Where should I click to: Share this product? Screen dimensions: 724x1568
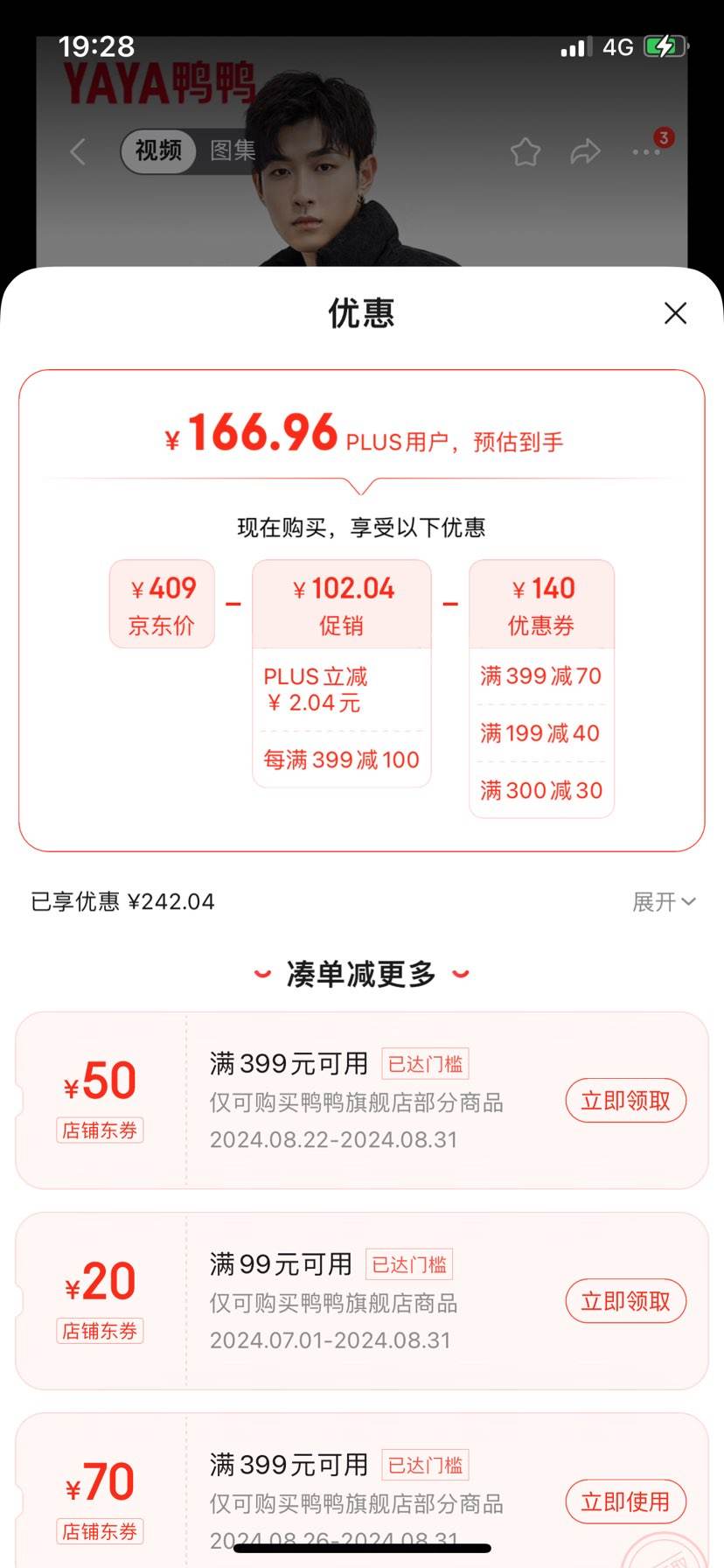[585, 151]
